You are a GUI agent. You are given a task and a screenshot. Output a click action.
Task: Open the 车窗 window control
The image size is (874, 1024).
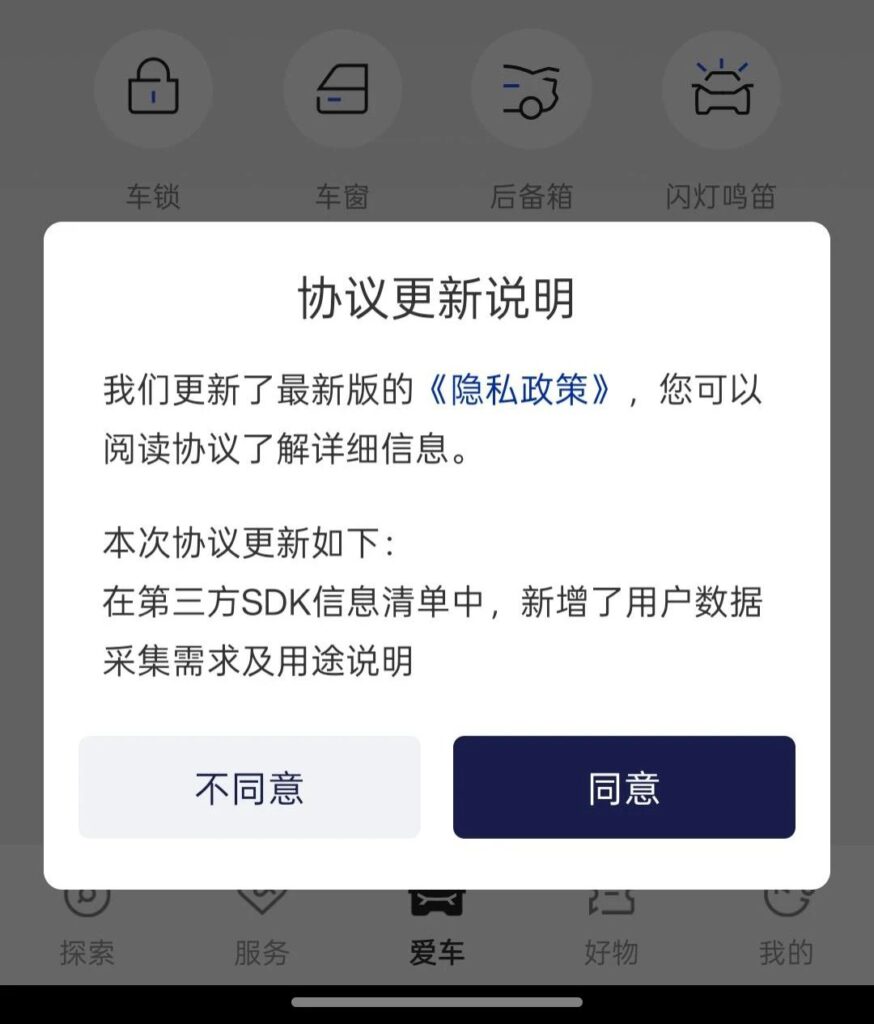[342, 90]
